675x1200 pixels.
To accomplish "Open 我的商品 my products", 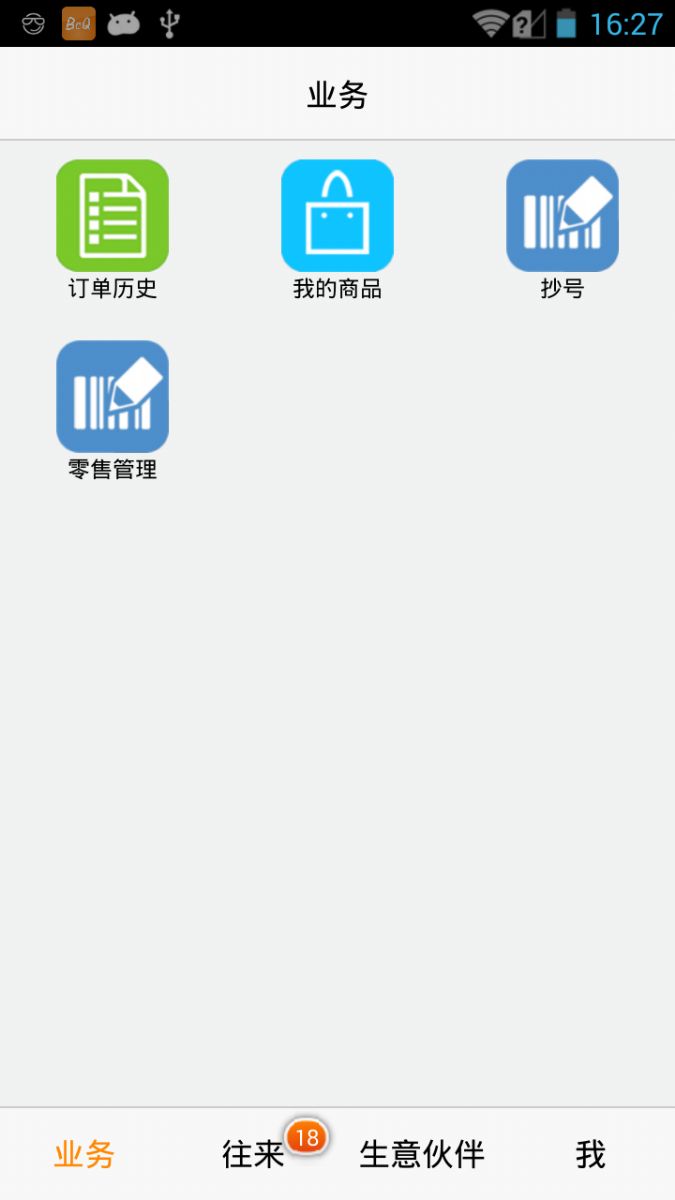I will pyautogui.click(x=337, y=216).
